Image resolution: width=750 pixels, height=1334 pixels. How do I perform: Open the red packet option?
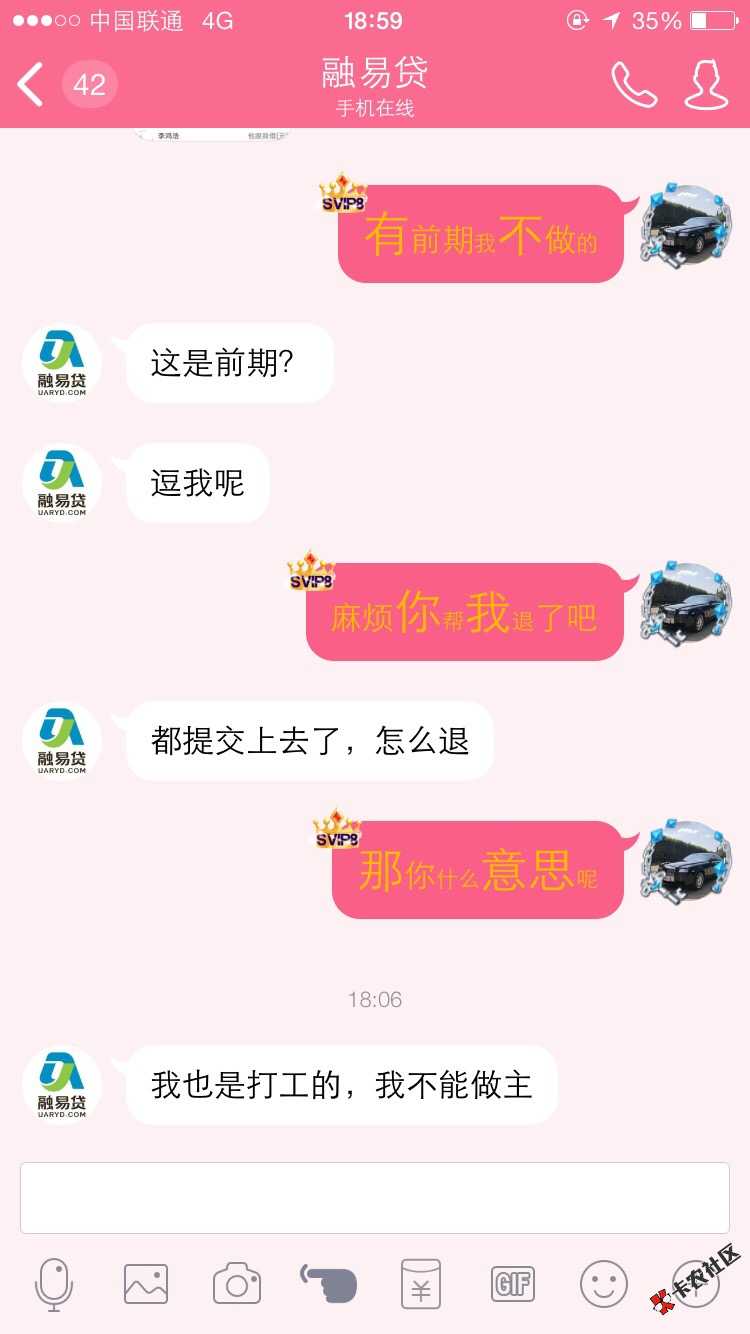421,1284
